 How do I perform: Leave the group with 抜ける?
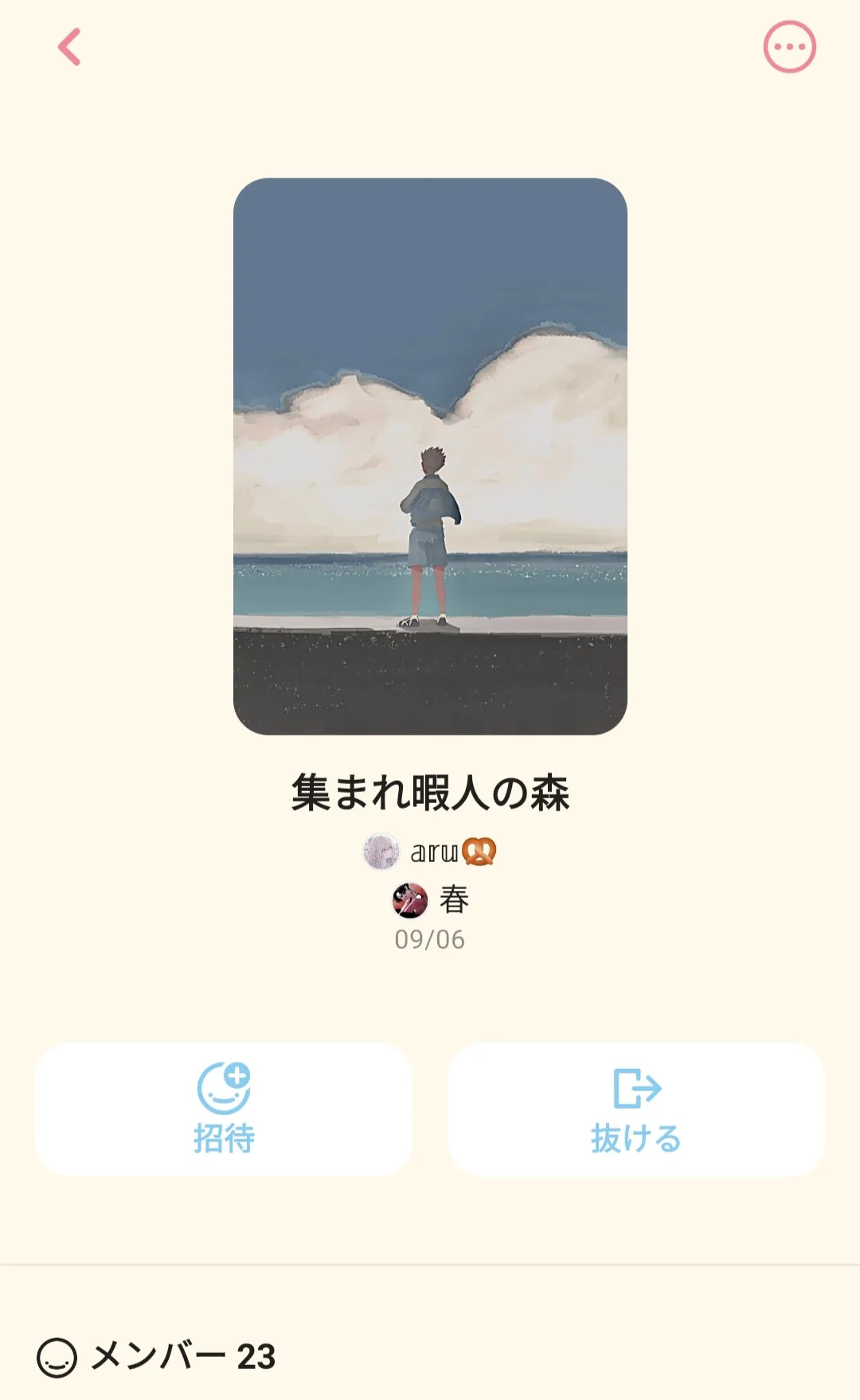click(635, 1109)
